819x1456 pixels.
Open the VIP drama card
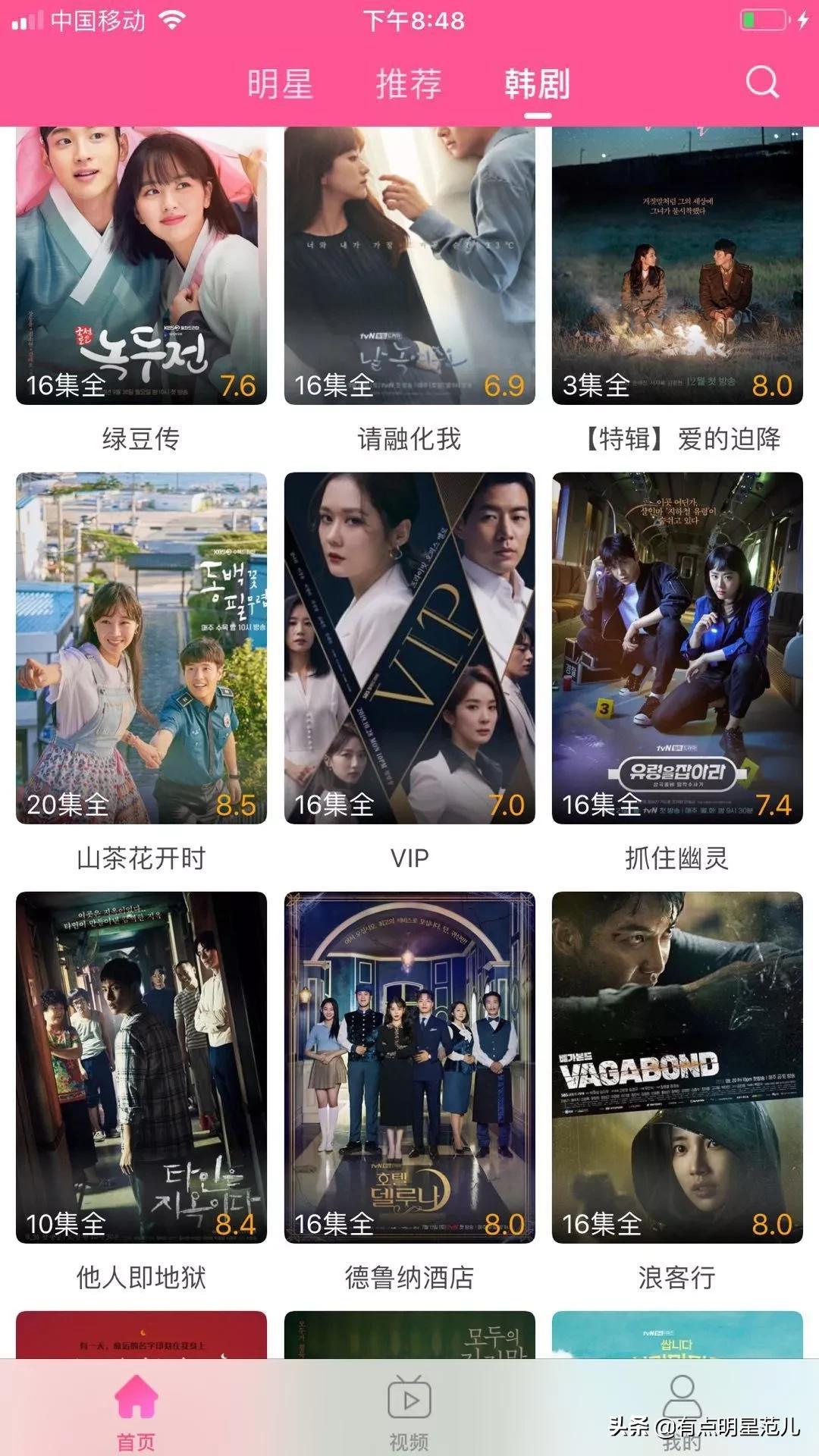[x=409, y=648]
